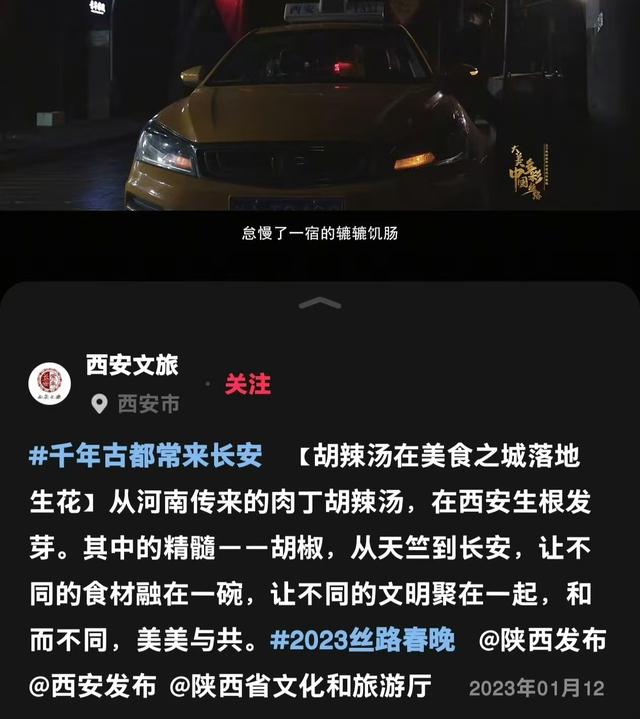The height and width of the screenshot is (719, 640).
Task: Follow 西安文旅 with the 关注 button
Action: click(247, 384)
